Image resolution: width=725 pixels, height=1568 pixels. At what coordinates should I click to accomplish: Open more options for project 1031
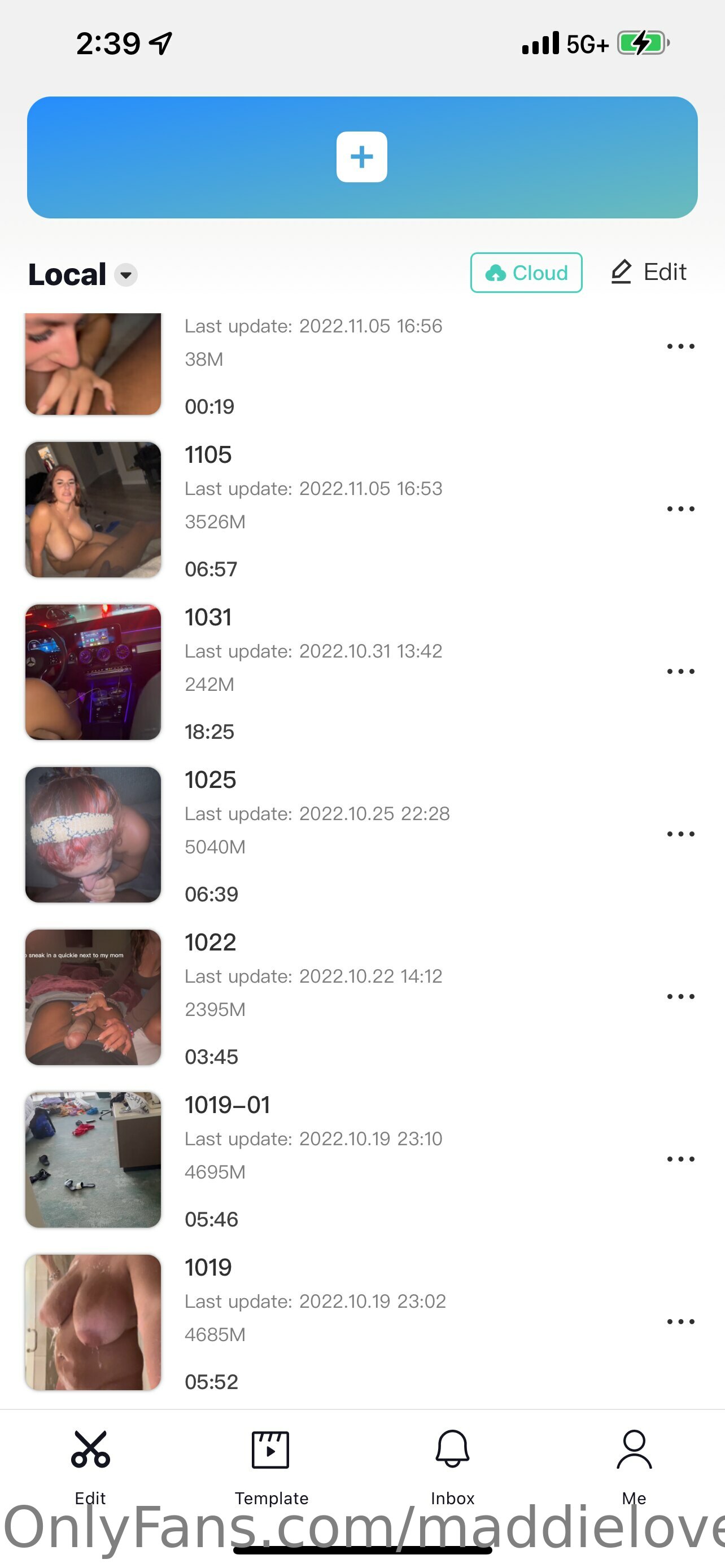[680, 671]
